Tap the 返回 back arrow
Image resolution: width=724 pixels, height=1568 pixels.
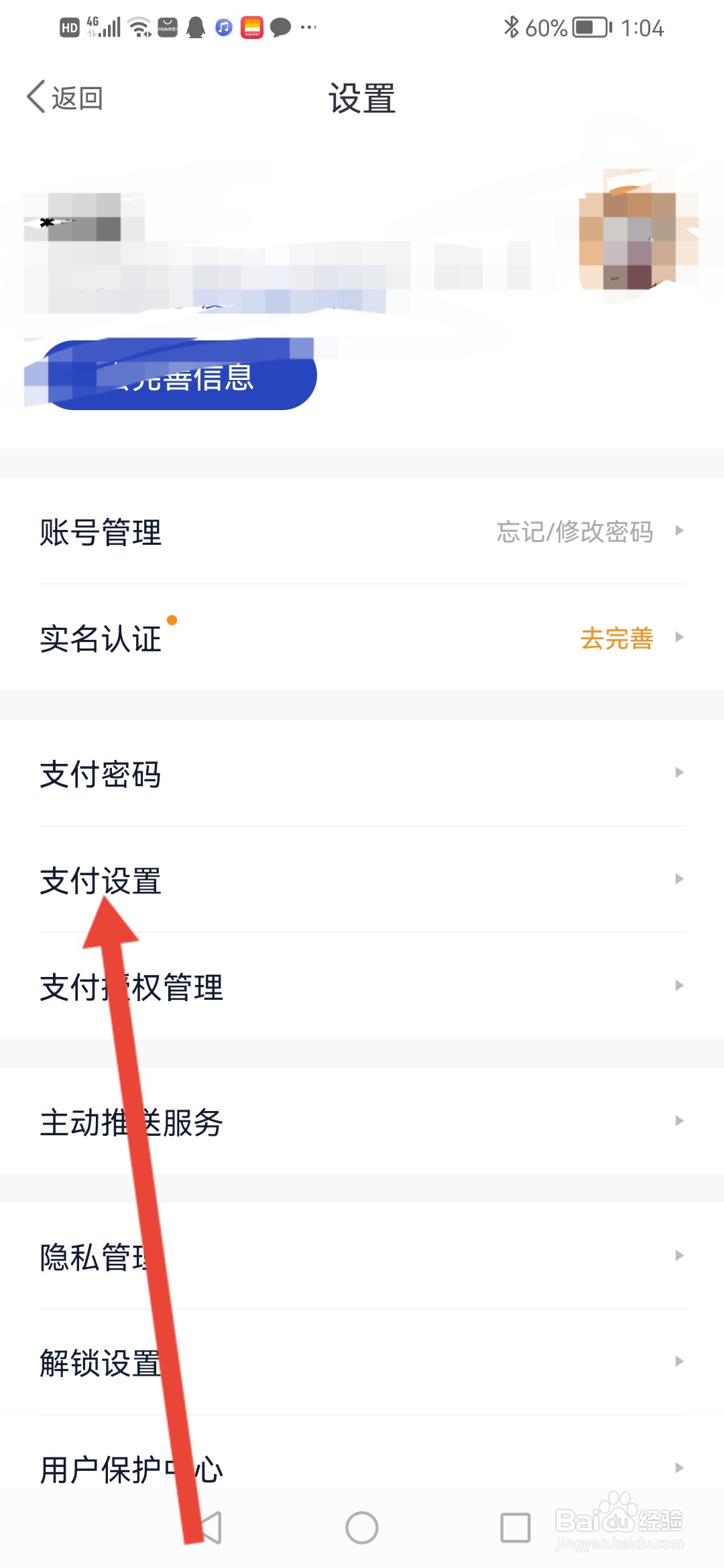coord(37,96)
